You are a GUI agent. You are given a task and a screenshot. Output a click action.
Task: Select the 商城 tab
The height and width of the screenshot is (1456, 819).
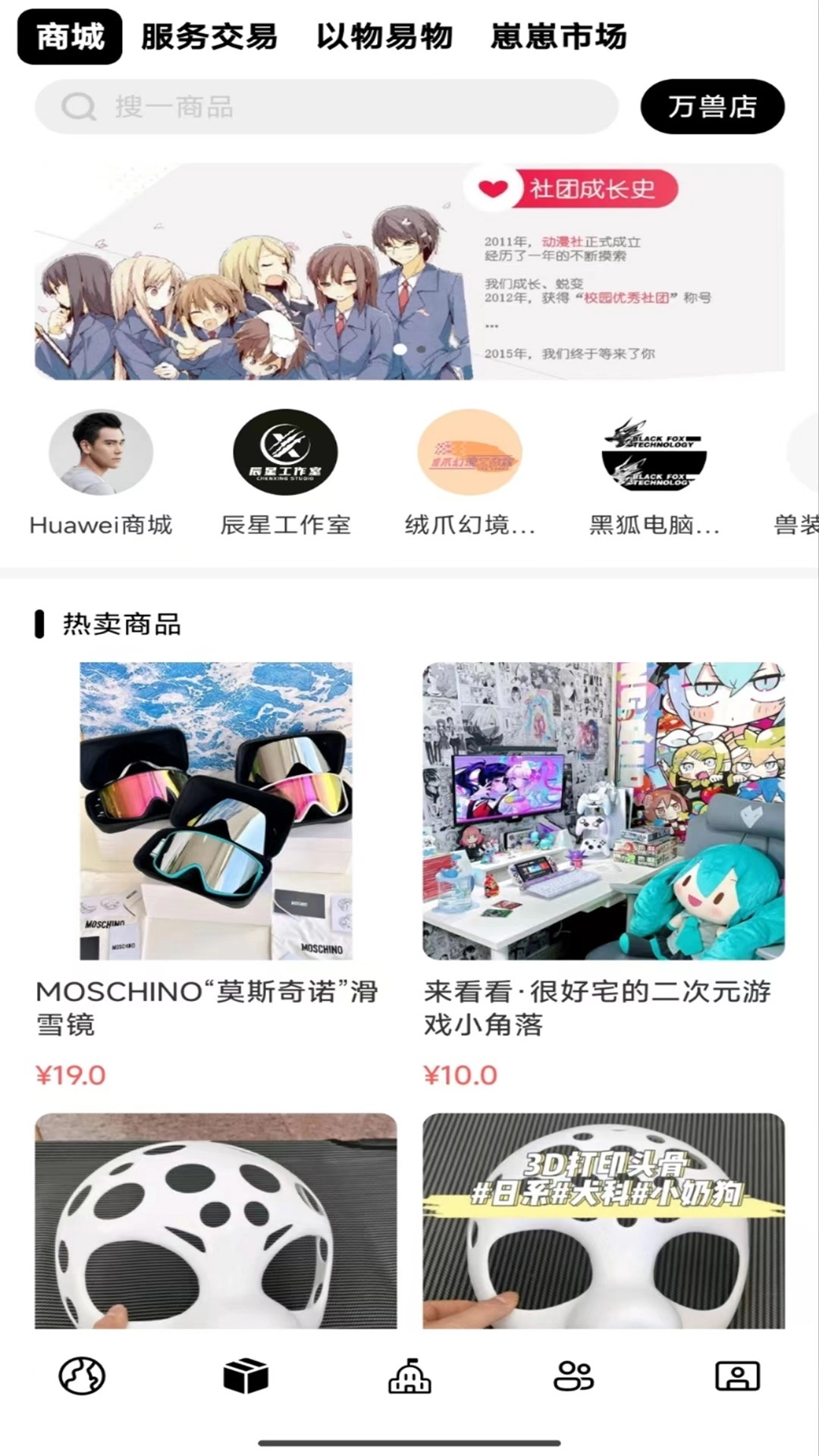pos(70,36)
